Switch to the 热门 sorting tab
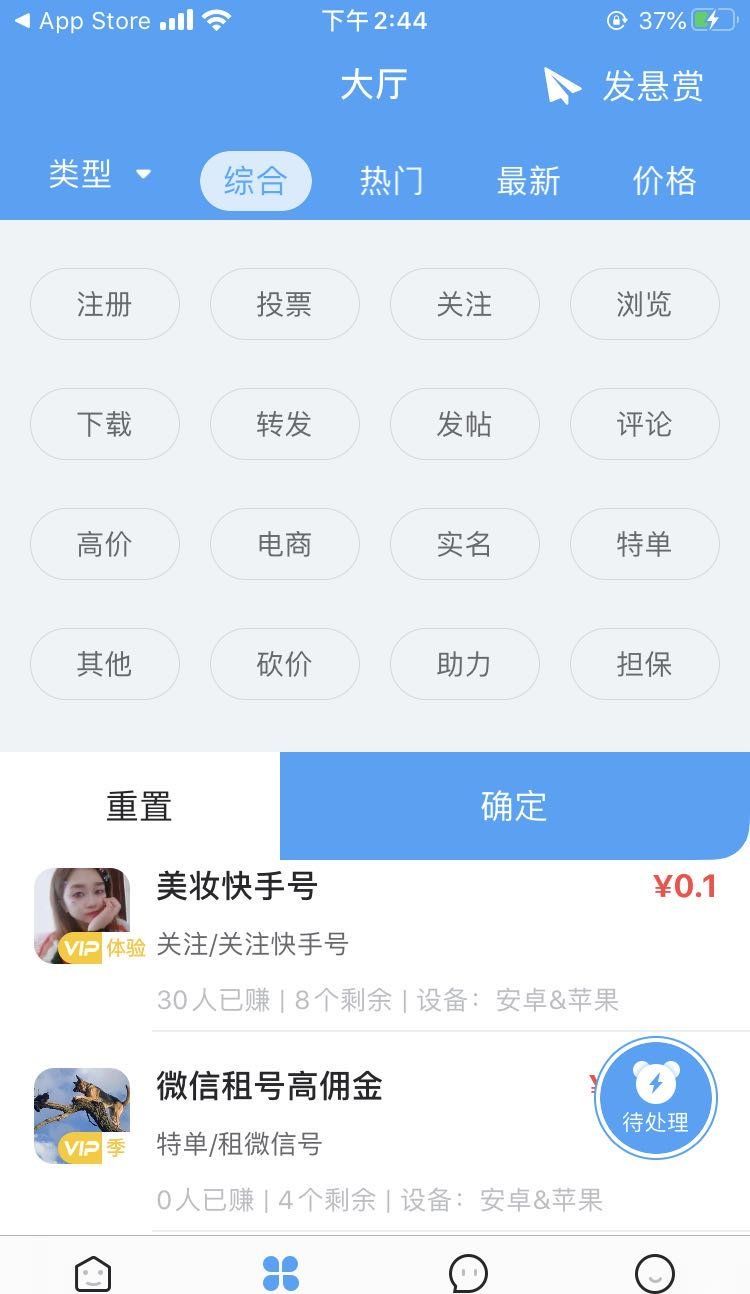The width and height of the screenshot is (750, 1294). click(x=391, y=181)
